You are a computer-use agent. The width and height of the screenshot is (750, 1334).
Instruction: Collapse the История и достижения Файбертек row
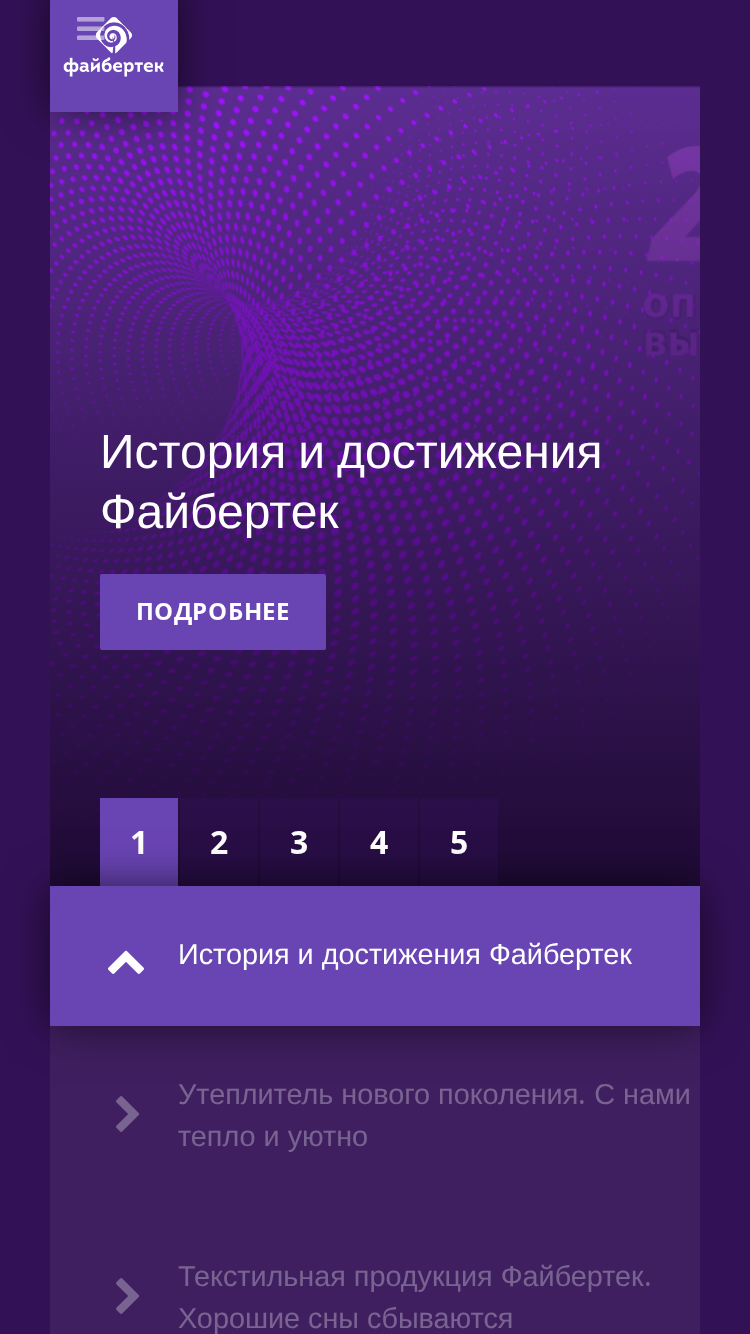(375, 956)
